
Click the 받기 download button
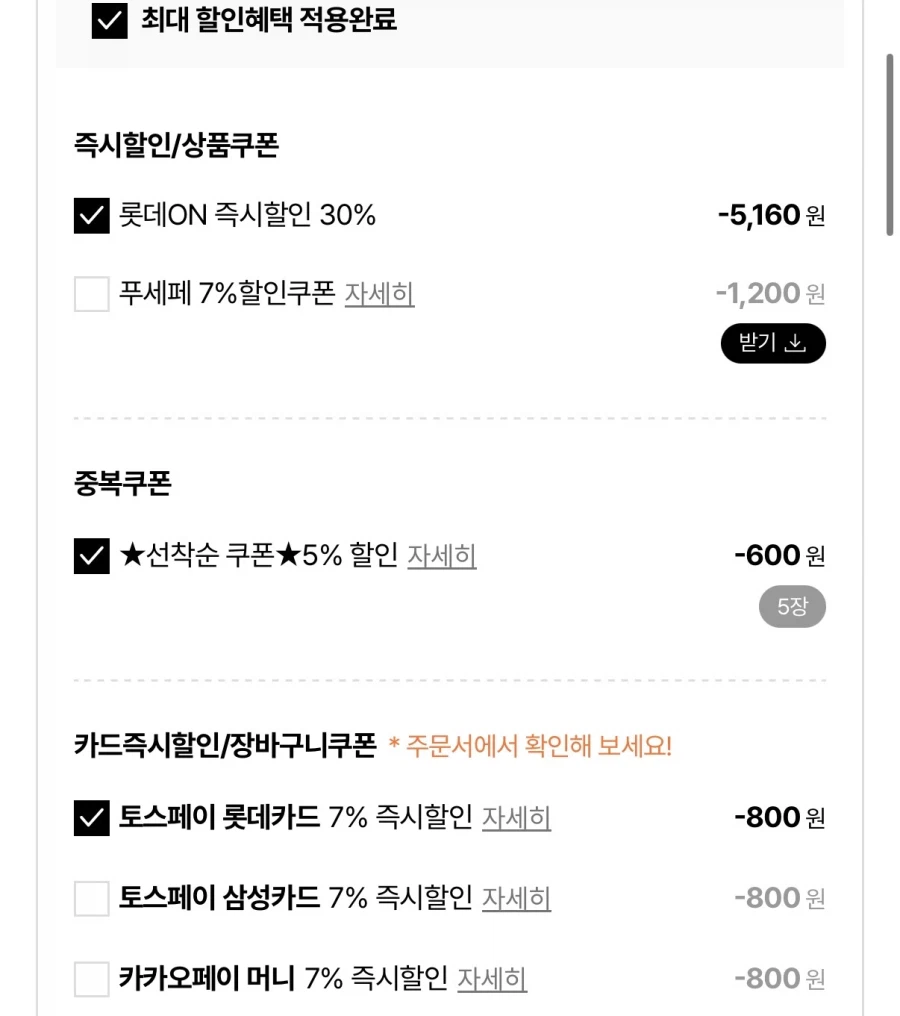coord(772,343)
